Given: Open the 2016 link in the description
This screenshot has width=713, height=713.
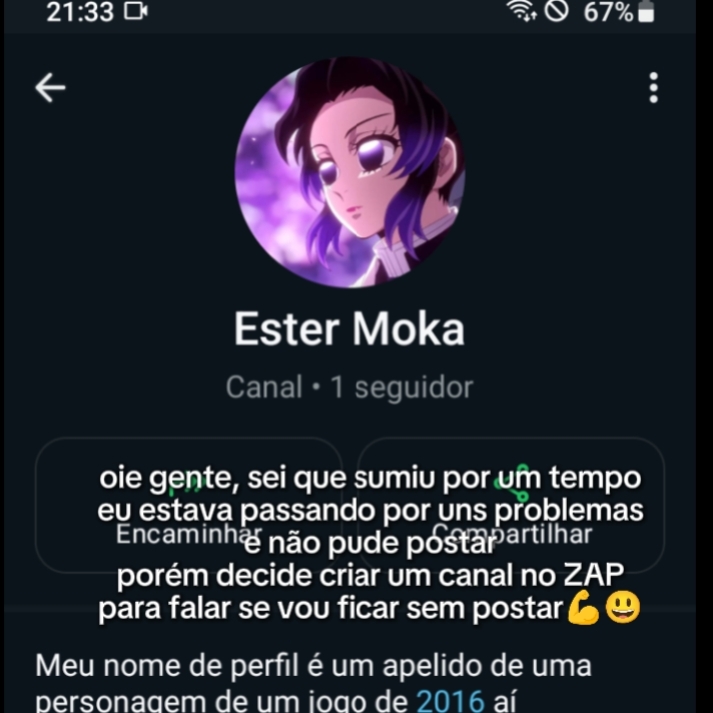Looking at the screenshot, I should coord(450,701).
